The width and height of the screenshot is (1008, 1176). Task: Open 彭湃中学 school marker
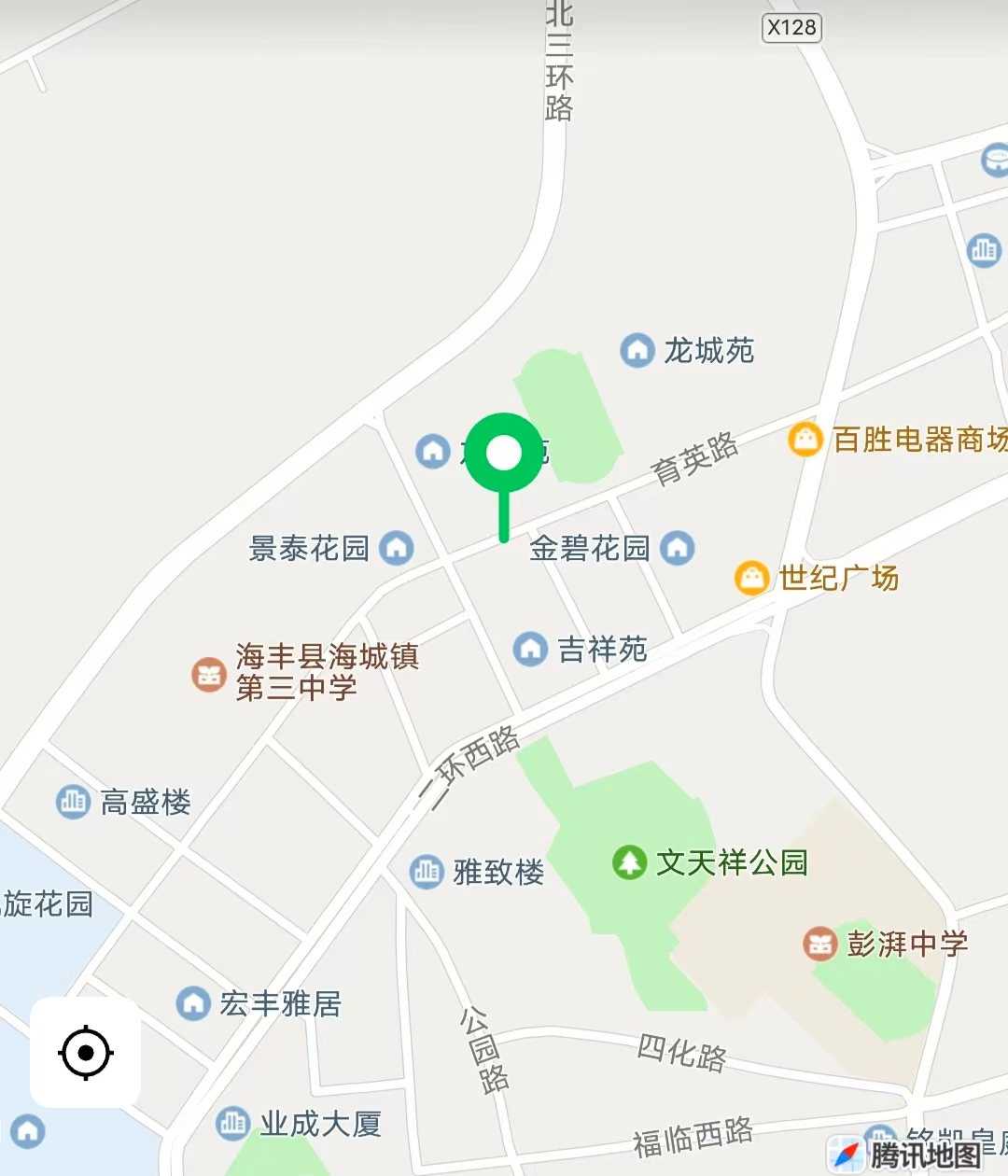click(819, 944)
